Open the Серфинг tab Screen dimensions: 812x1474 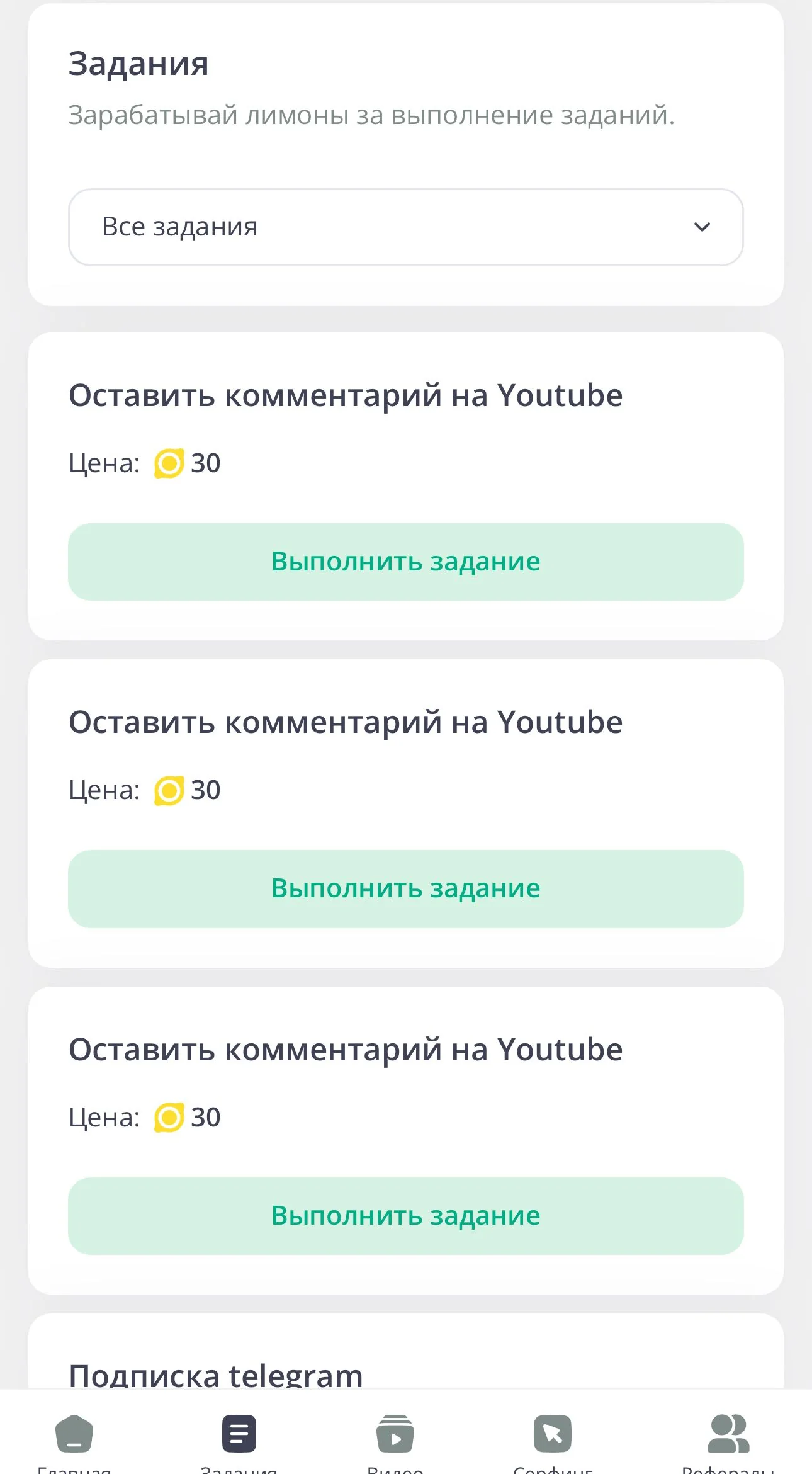(x=553, y=1442)
